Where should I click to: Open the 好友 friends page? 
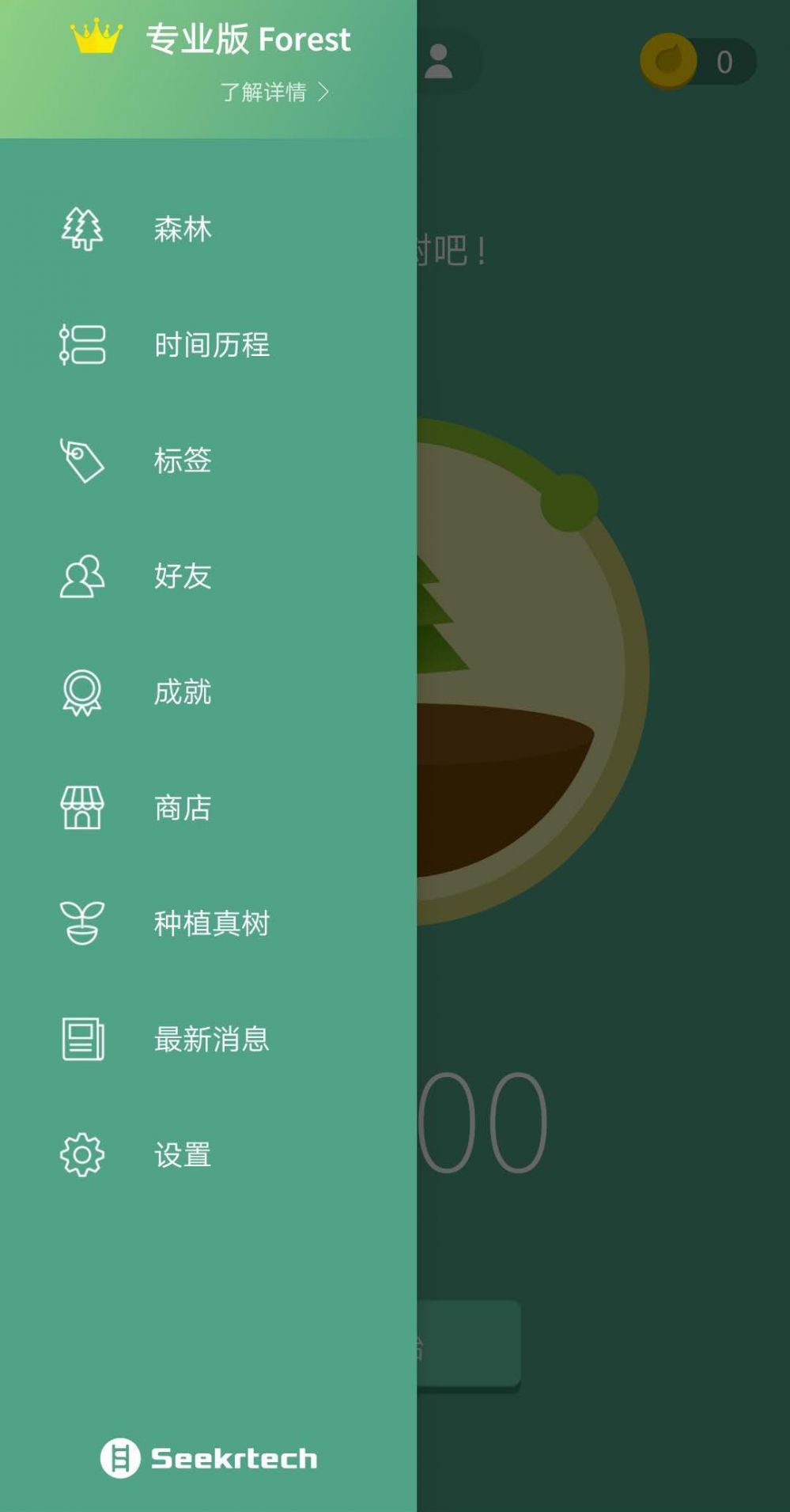(x=183, y=576)
